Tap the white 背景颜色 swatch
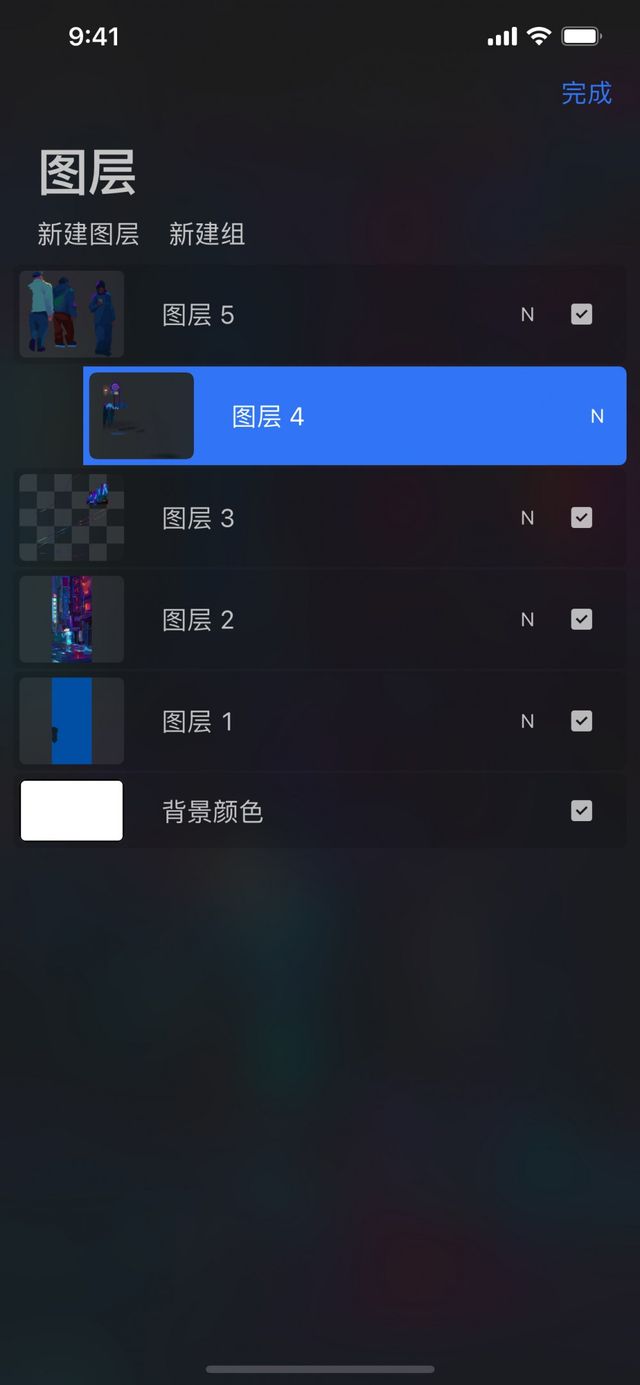 click(72, 811)
